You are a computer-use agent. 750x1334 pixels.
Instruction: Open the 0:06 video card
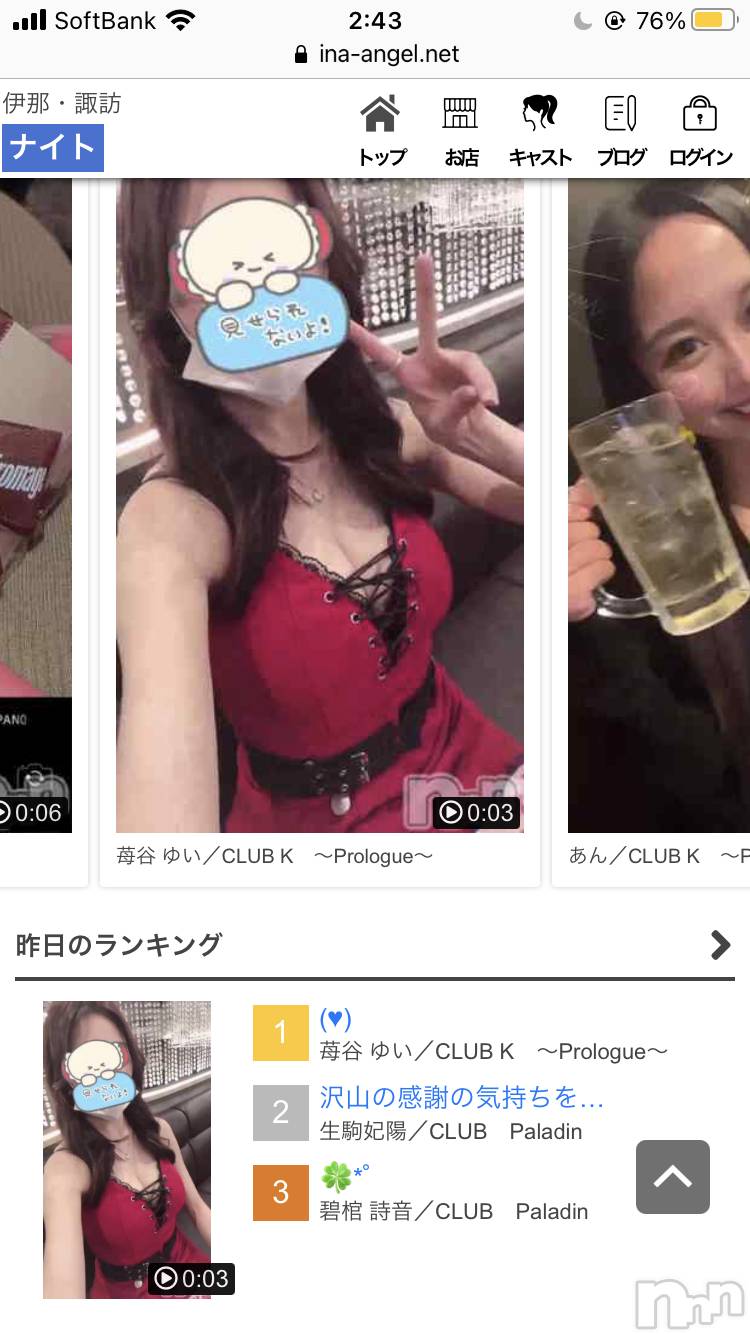(36, 505)
